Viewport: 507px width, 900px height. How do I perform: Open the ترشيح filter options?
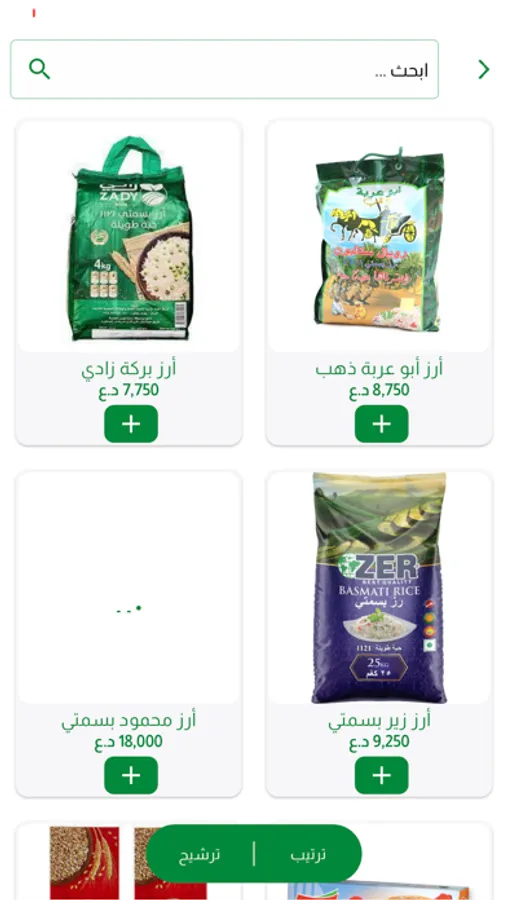pos(199,854)
